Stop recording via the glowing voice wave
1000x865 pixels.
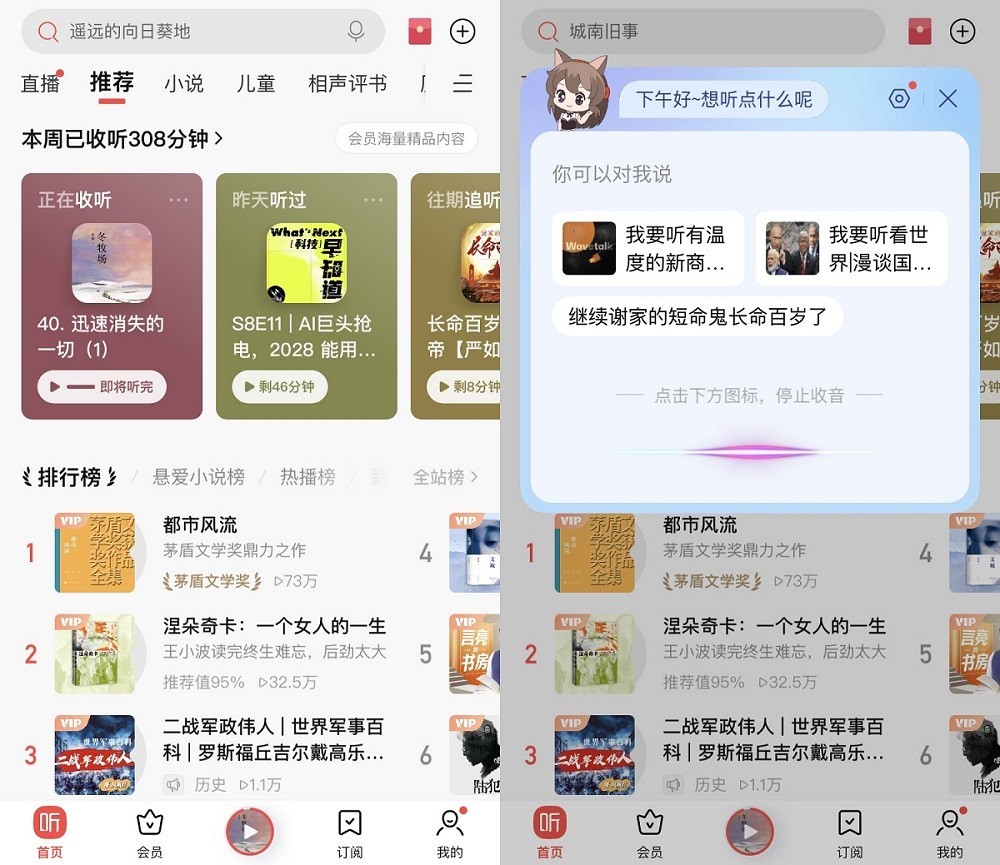(x=749, y=452)
